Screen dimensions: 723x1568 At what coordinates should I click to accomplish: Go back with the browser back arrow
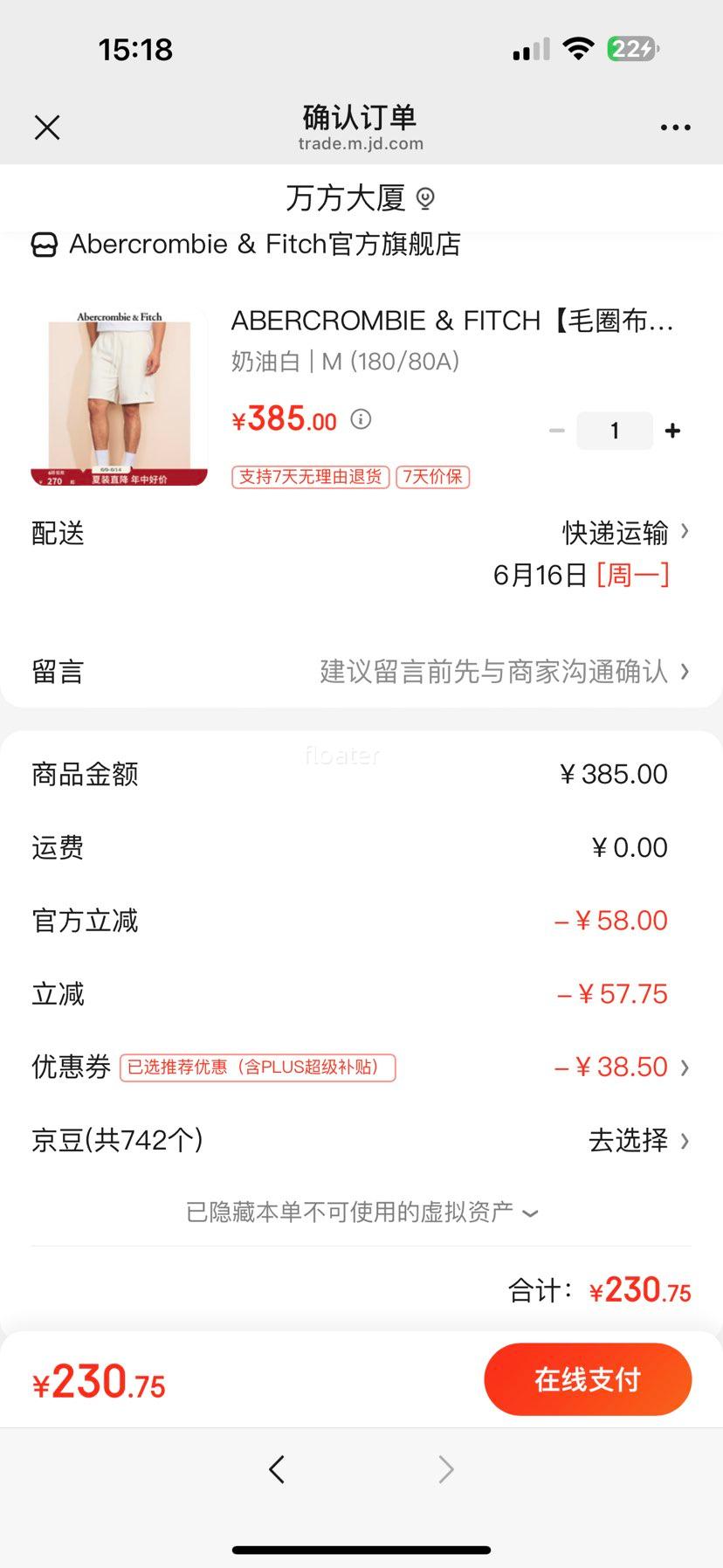277,1469
